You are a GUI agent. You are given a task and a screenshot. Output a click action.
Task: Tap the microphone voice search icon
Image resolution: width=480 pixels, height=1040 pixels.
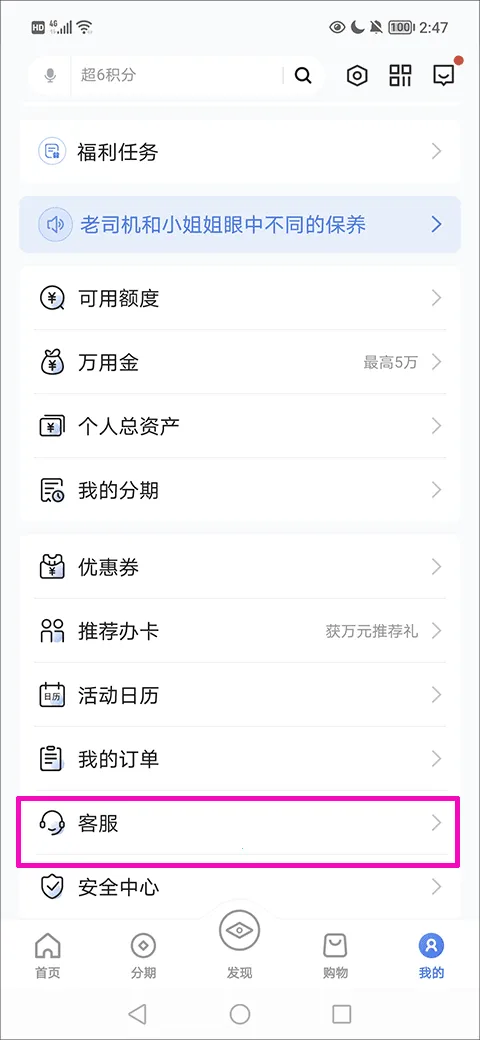coord(50,76)
